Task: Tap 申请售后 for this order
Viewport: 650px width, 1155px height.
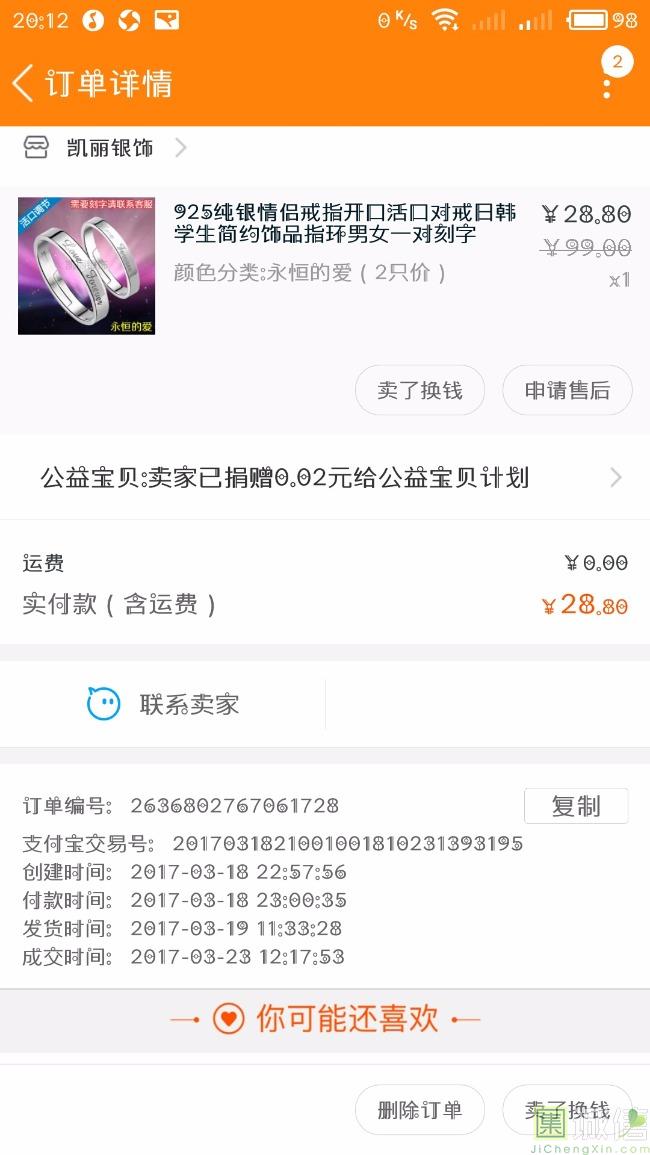Action: (567, 390)
